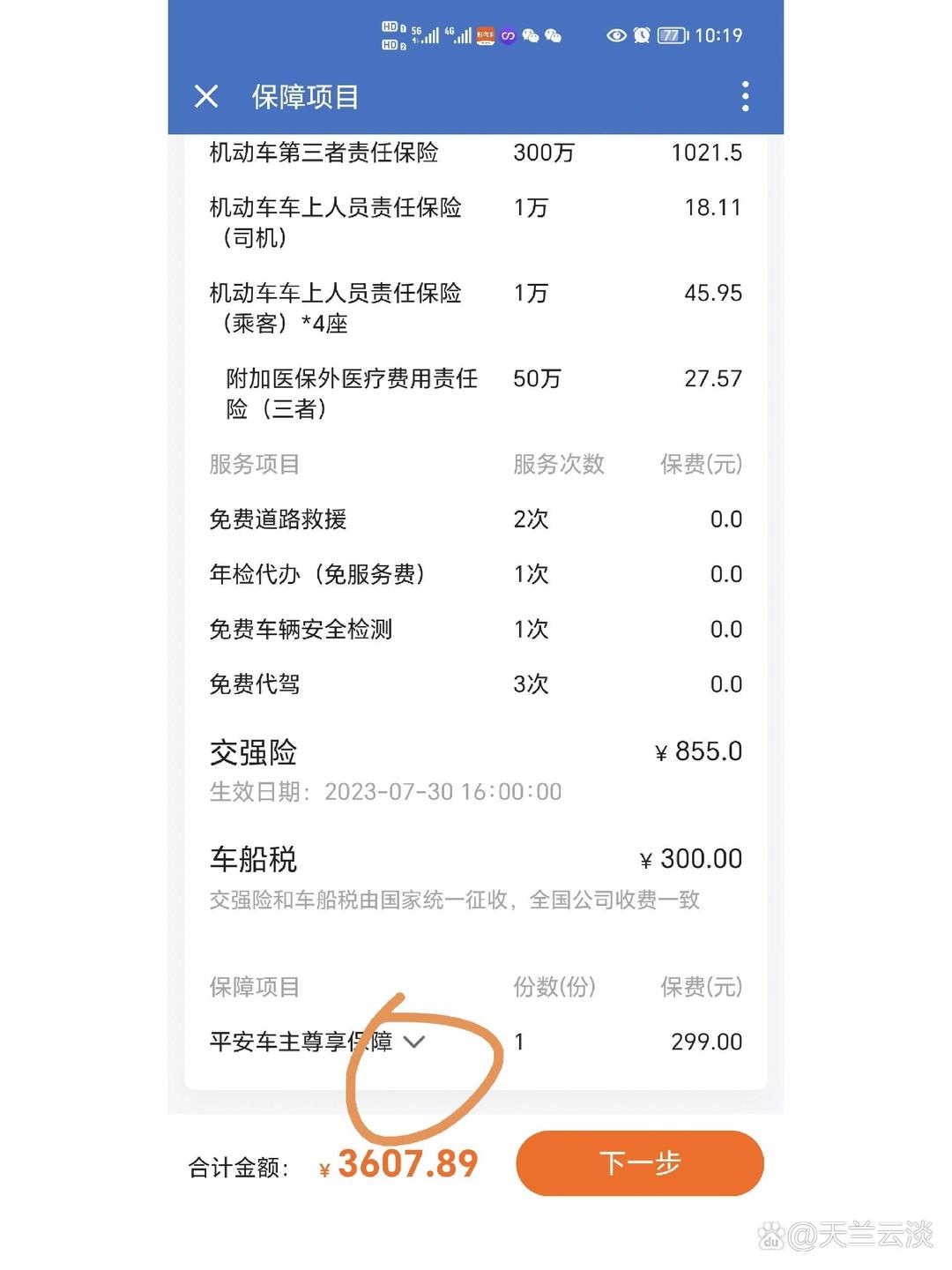Tap the total amount ¥3607.89
952x1270 pixels.
[x=397, y=1164]
